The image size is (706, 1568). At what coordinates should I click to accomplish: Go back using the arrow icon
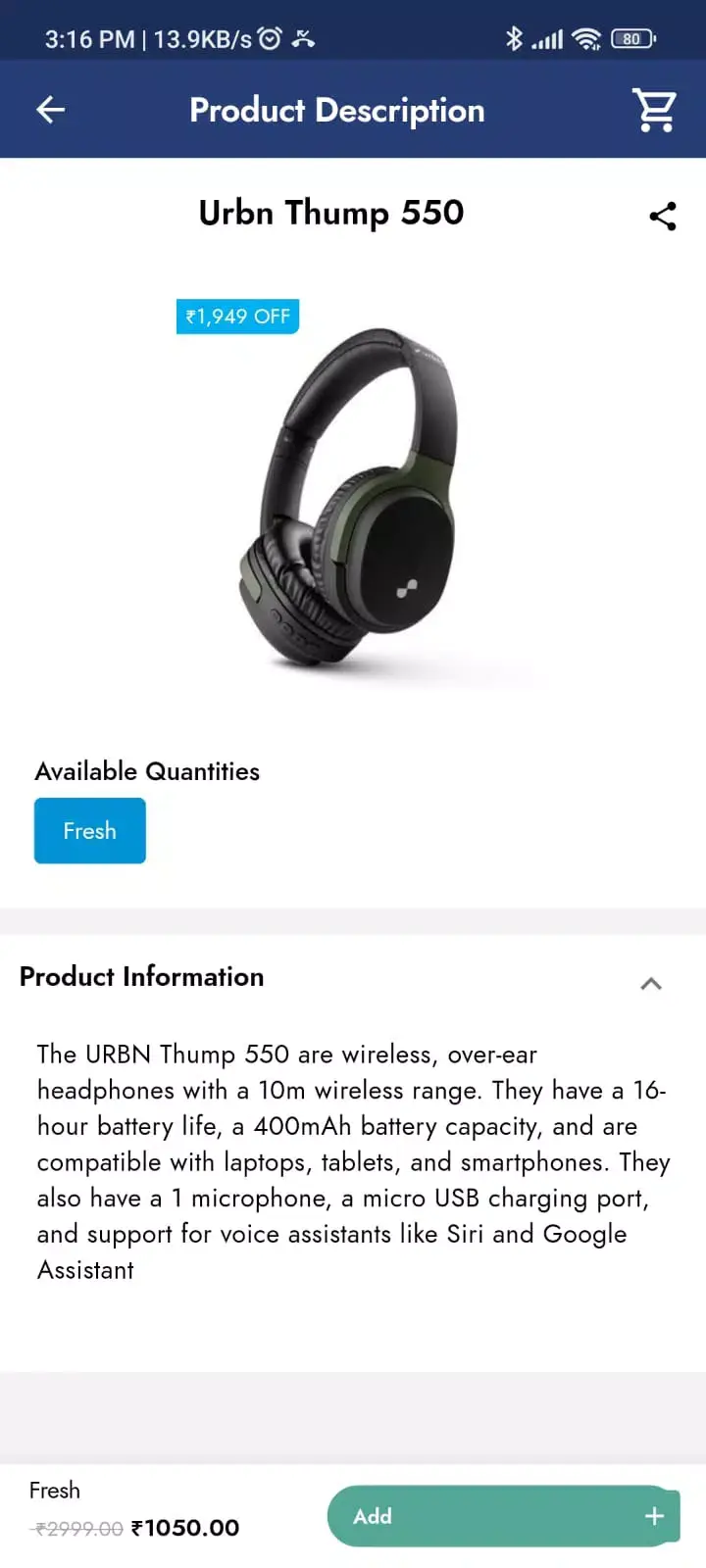tap(51, 110)
